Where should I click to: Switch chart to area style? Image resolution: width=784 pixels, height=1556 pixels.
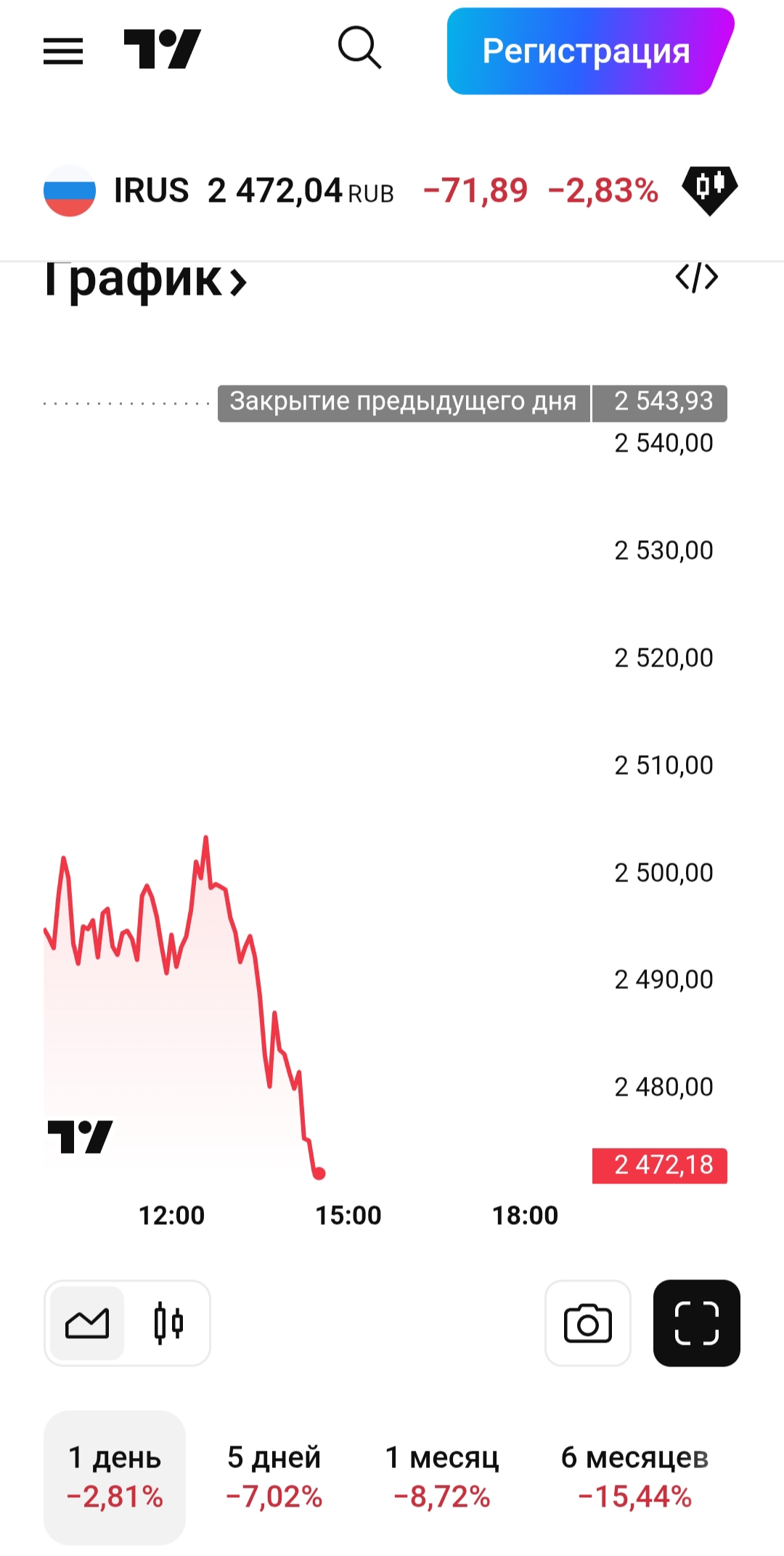[87, 1323]
